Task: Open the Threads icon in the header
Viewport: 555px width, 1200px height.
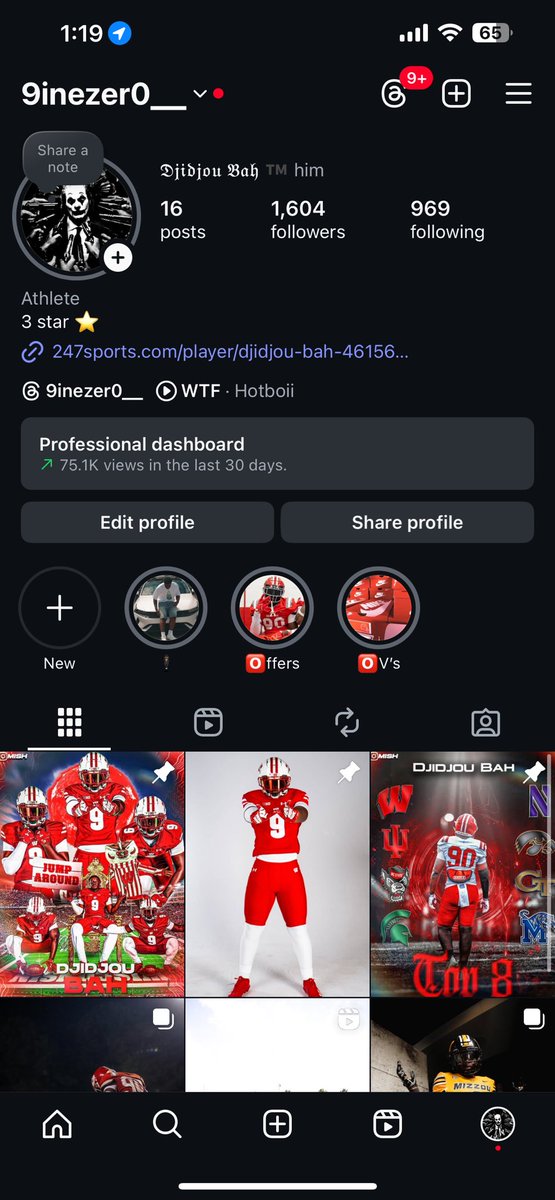Action: [x=395, y=94]
